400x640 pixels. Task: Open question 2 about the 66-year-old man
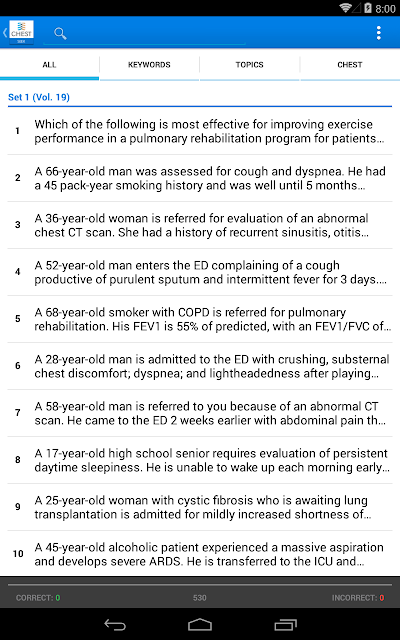[200, 178]
